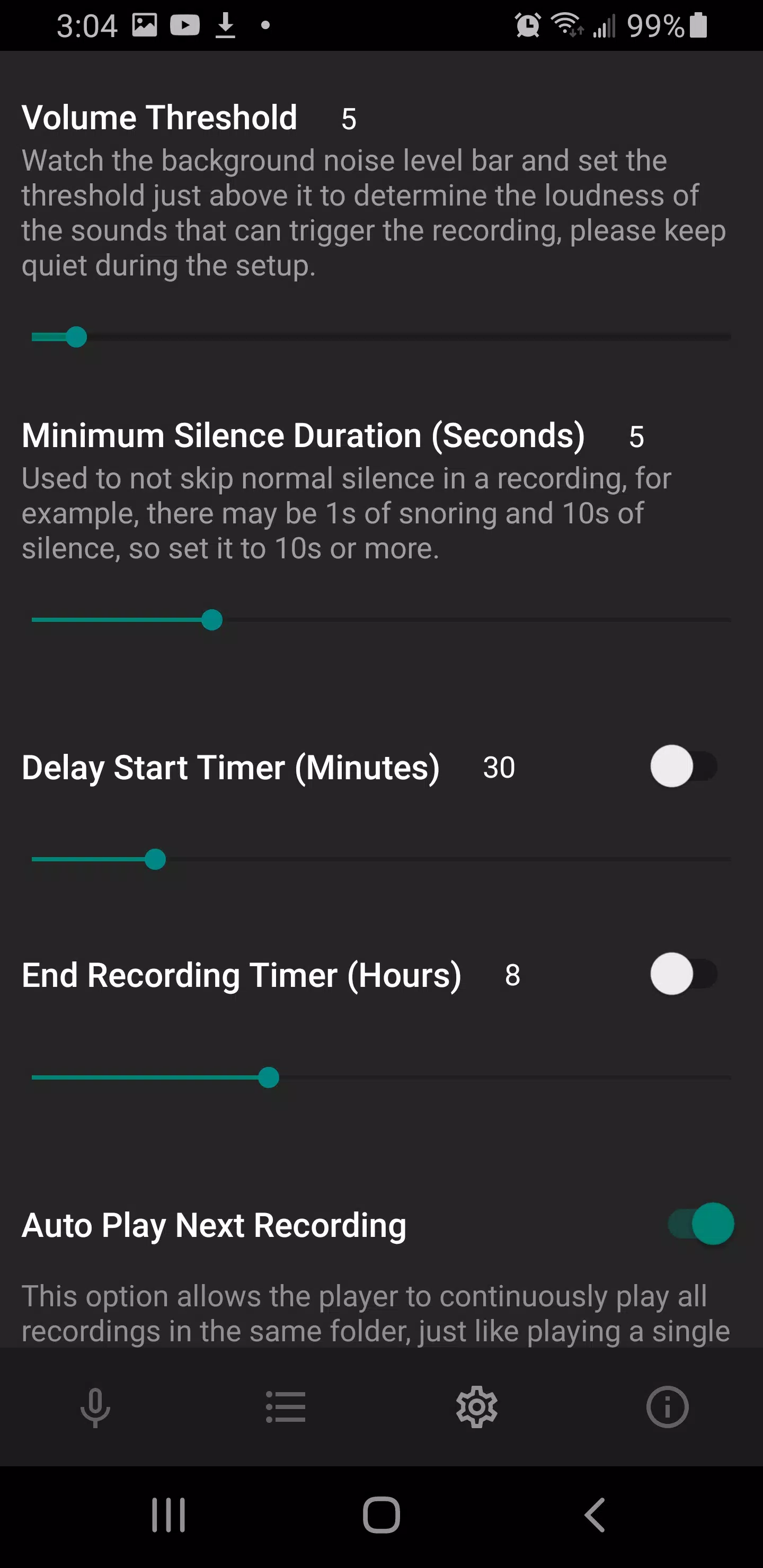Tap the Delay Start Timer minutes slider
The height and width of the screenshot is (1568, 763).
point(381,859)
